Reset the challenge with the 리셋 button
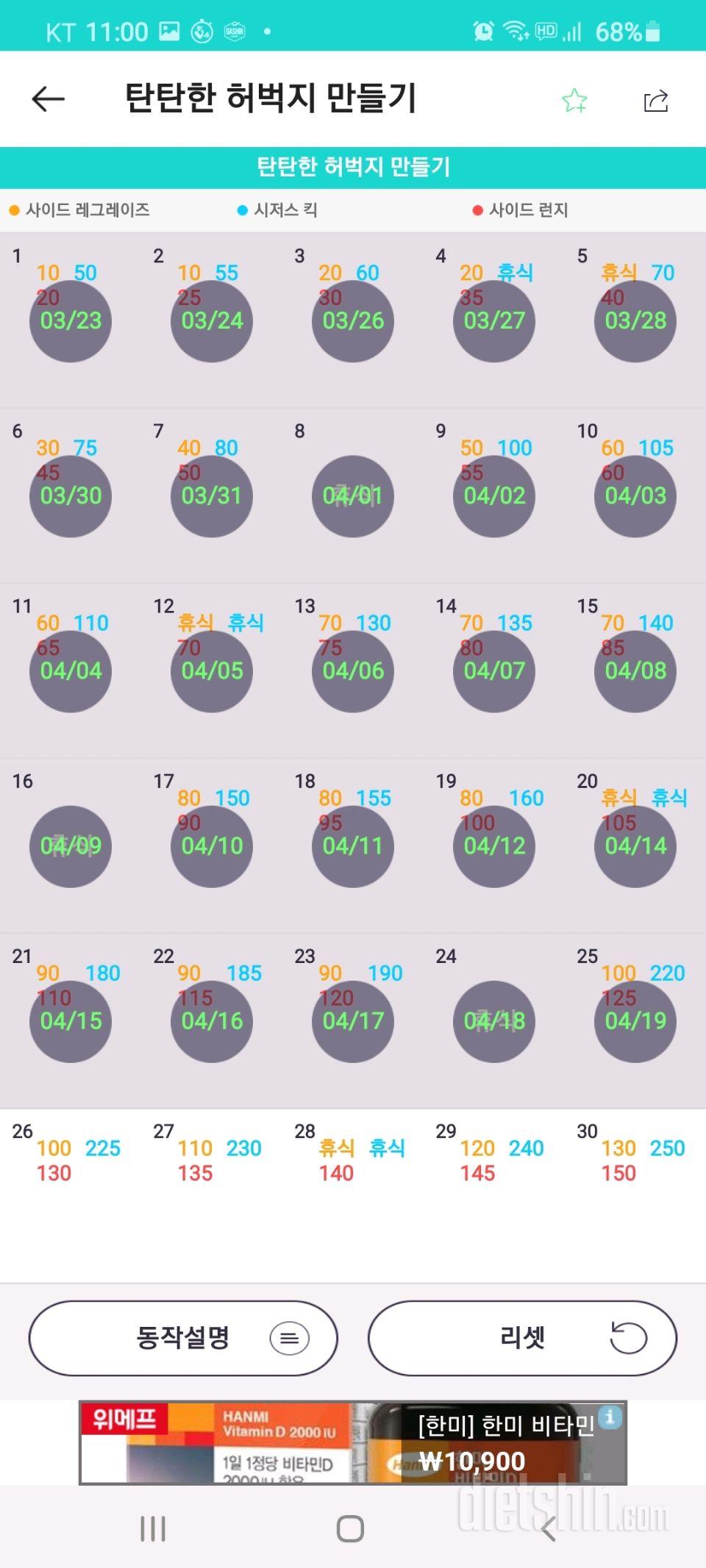The image size is (706, 1568). (x=522, y=1338)
